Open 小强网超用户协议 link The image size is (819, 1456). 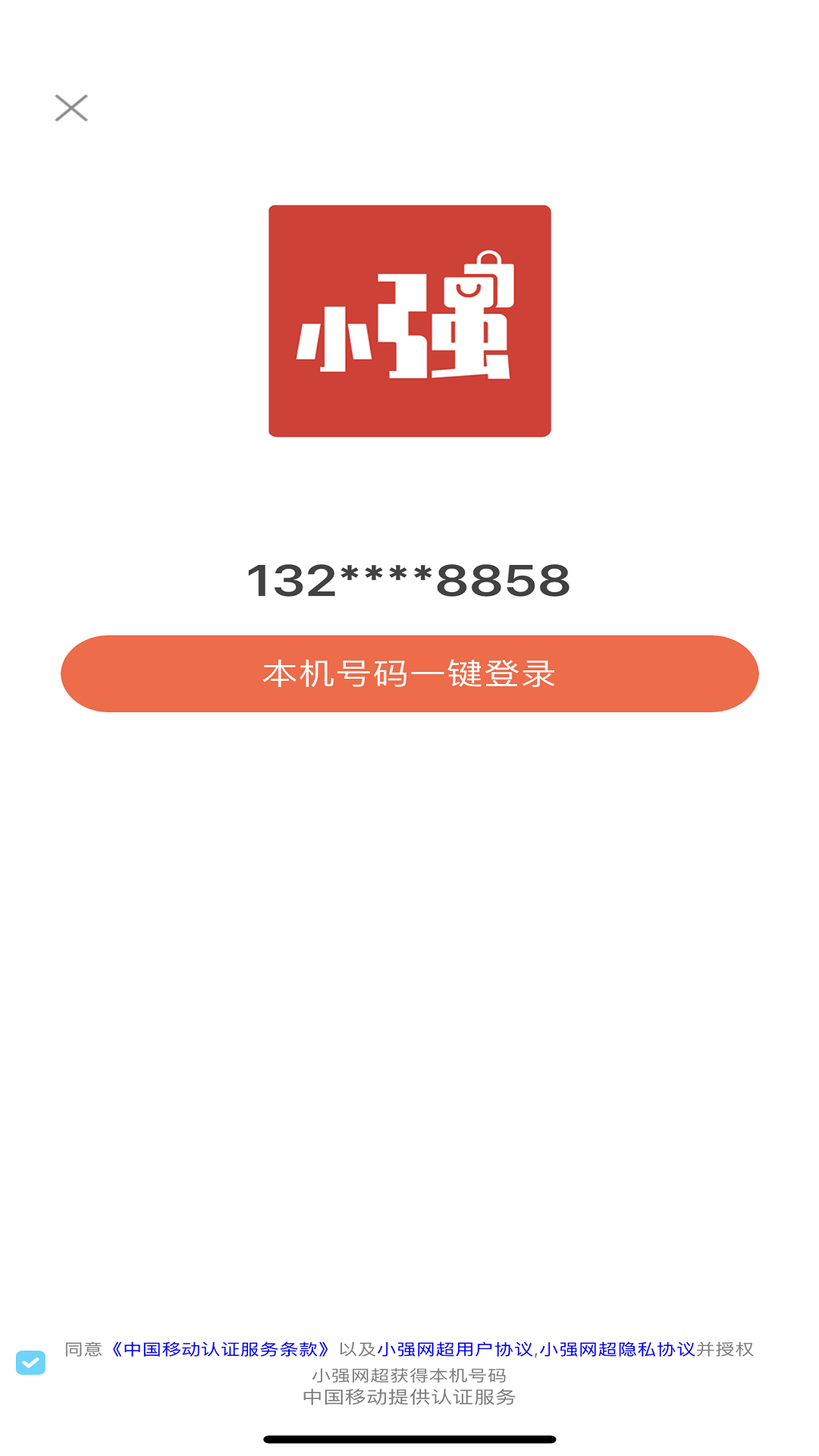tap(455, 1349)
